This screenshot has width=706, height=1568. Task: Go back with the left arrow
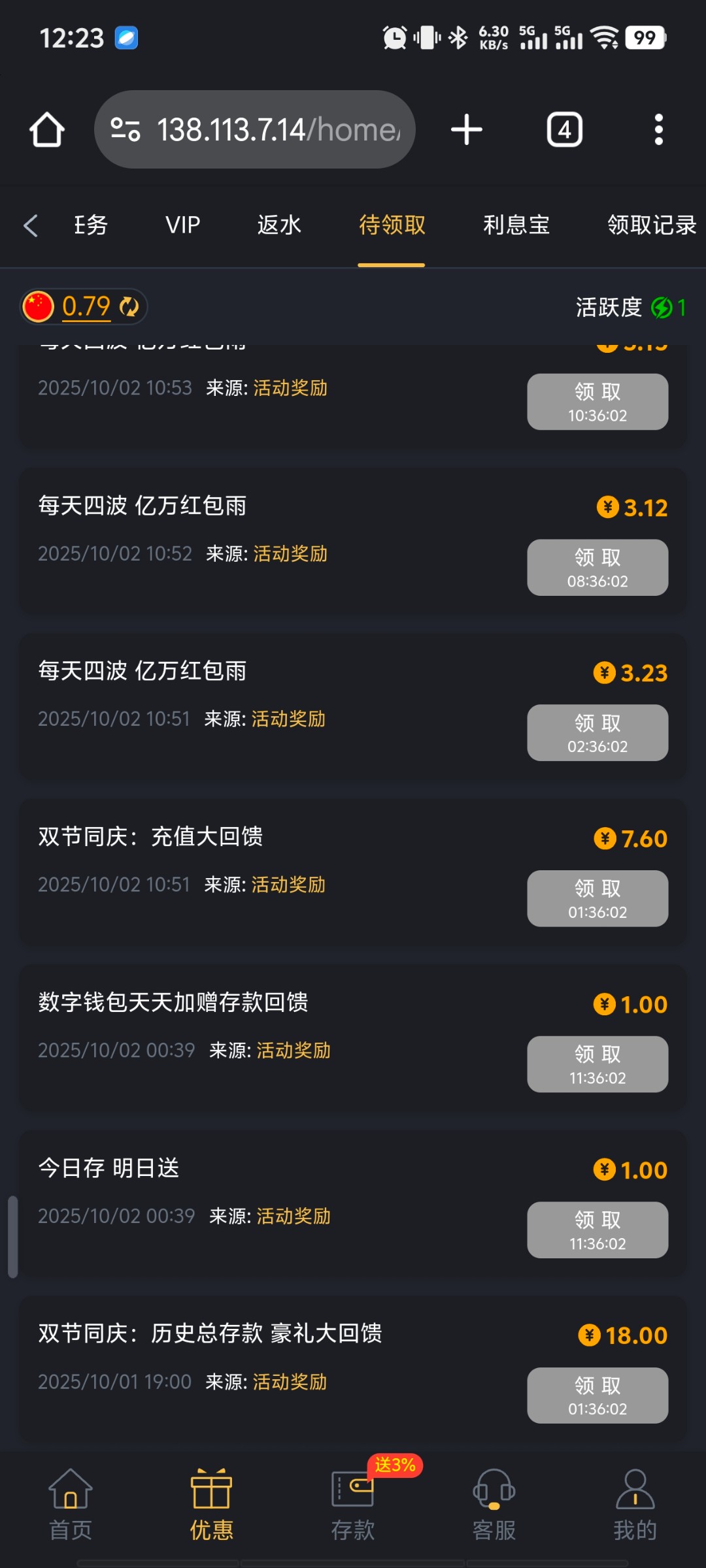pyautogui.click(x=31, y=225)
